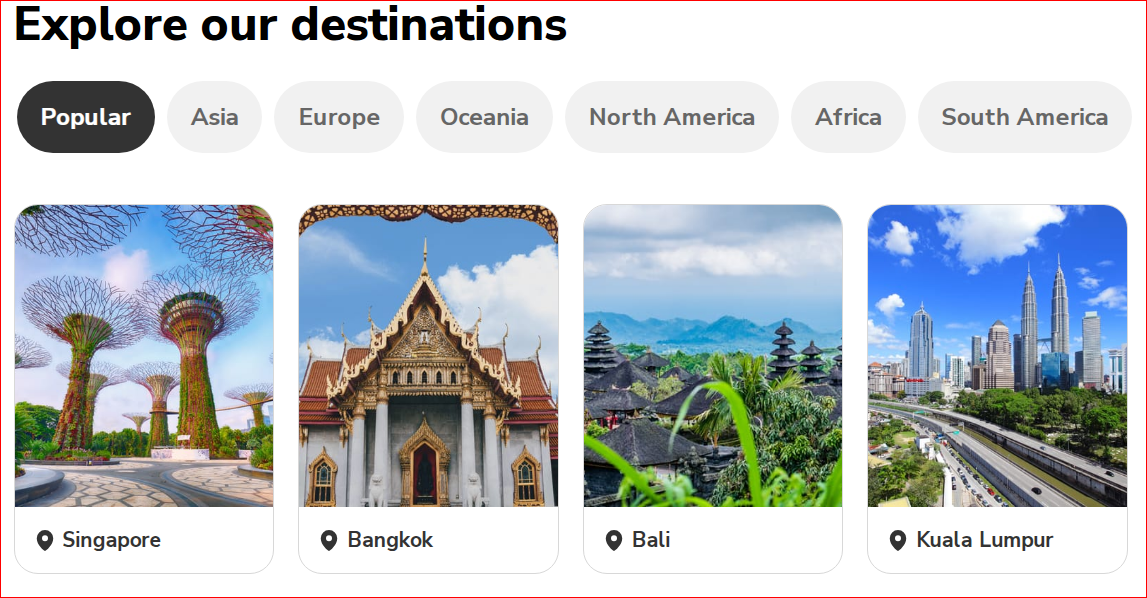Open the Singapore destination card

pos(144,388)
